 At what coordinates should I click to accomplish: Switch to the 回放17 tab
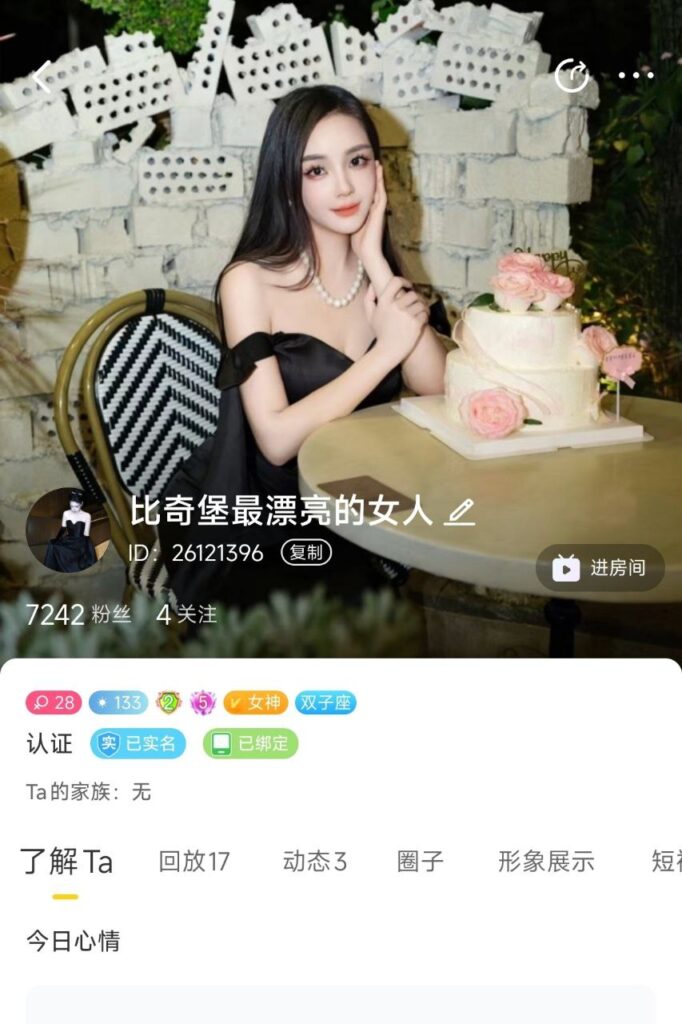[194, 862]
